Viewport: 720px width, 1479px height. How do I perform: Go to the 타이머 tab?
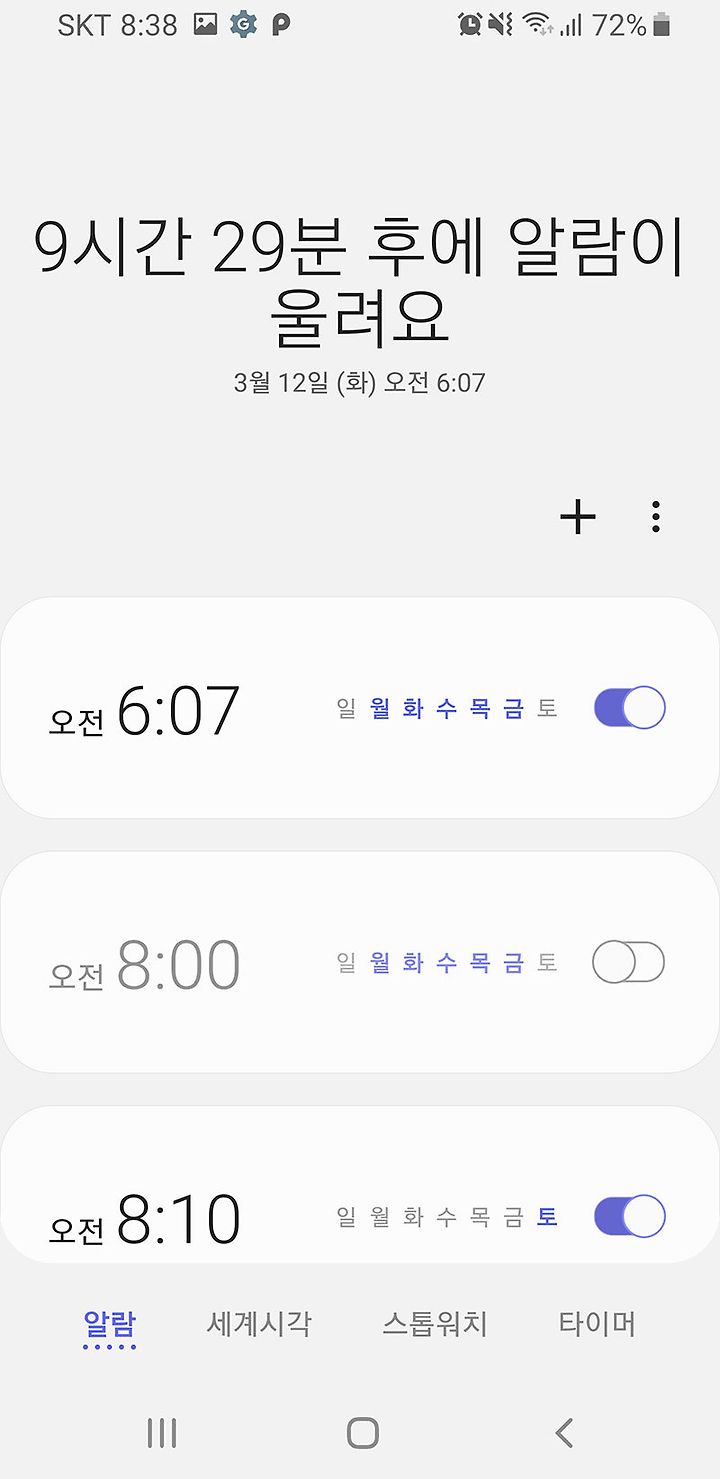click(597, 1324)
